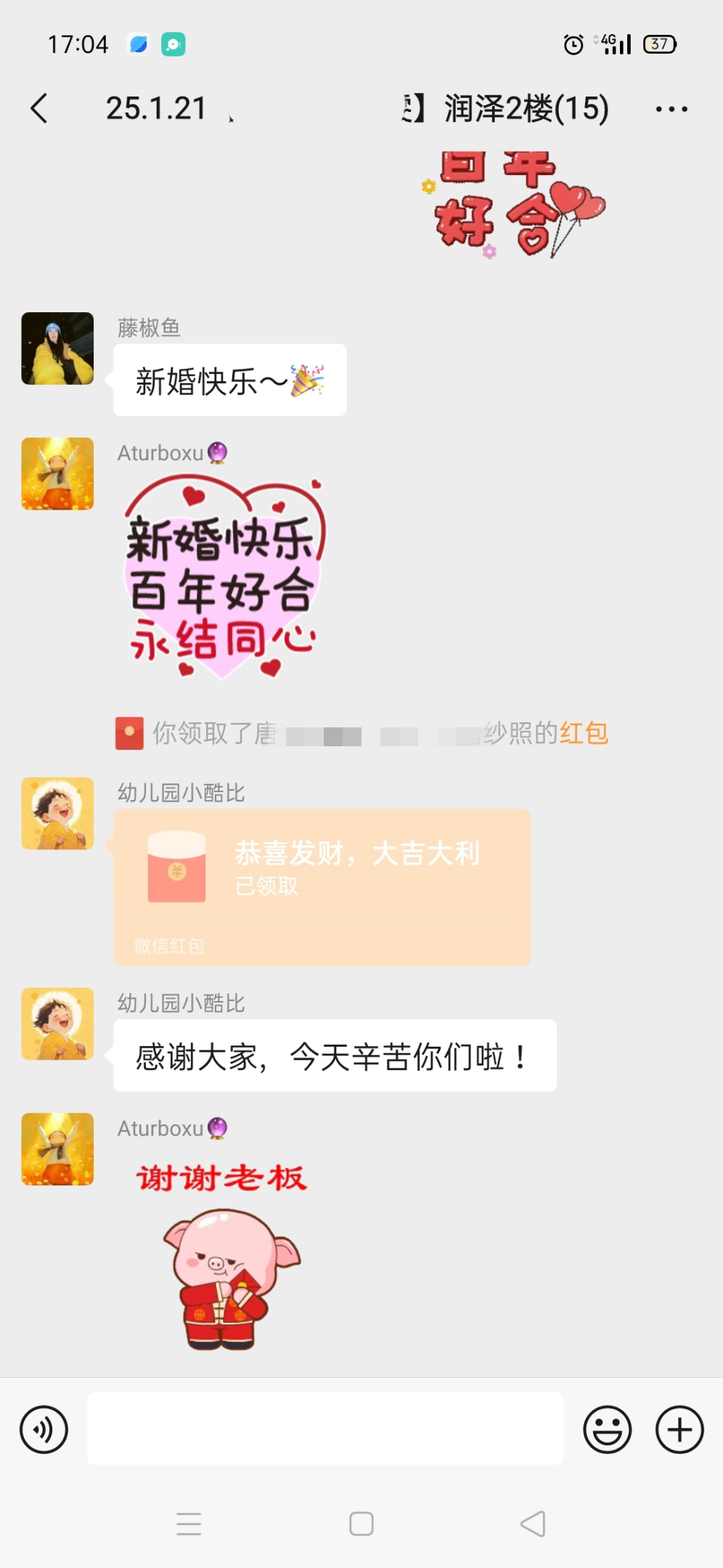
Task: Open the emoji sticker panel
Action: [x=607, y=1429]
